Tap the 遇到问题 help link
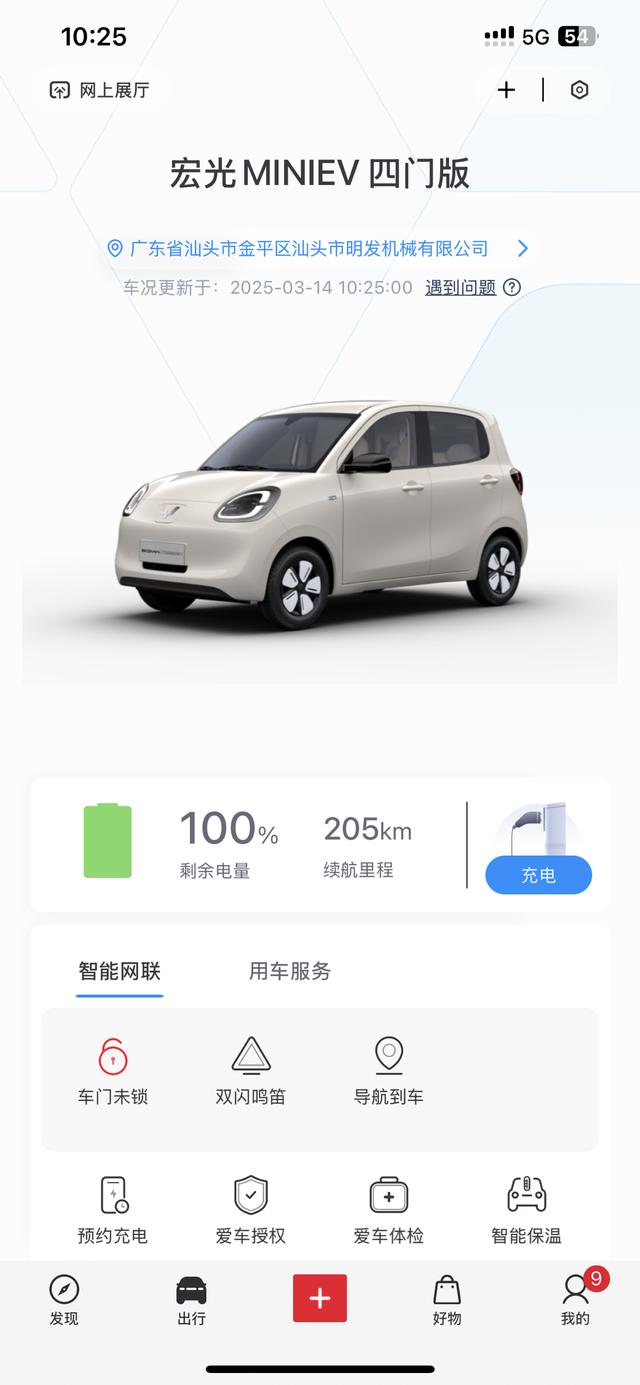This screenshot has height=1385, width=640. point(460,288)
